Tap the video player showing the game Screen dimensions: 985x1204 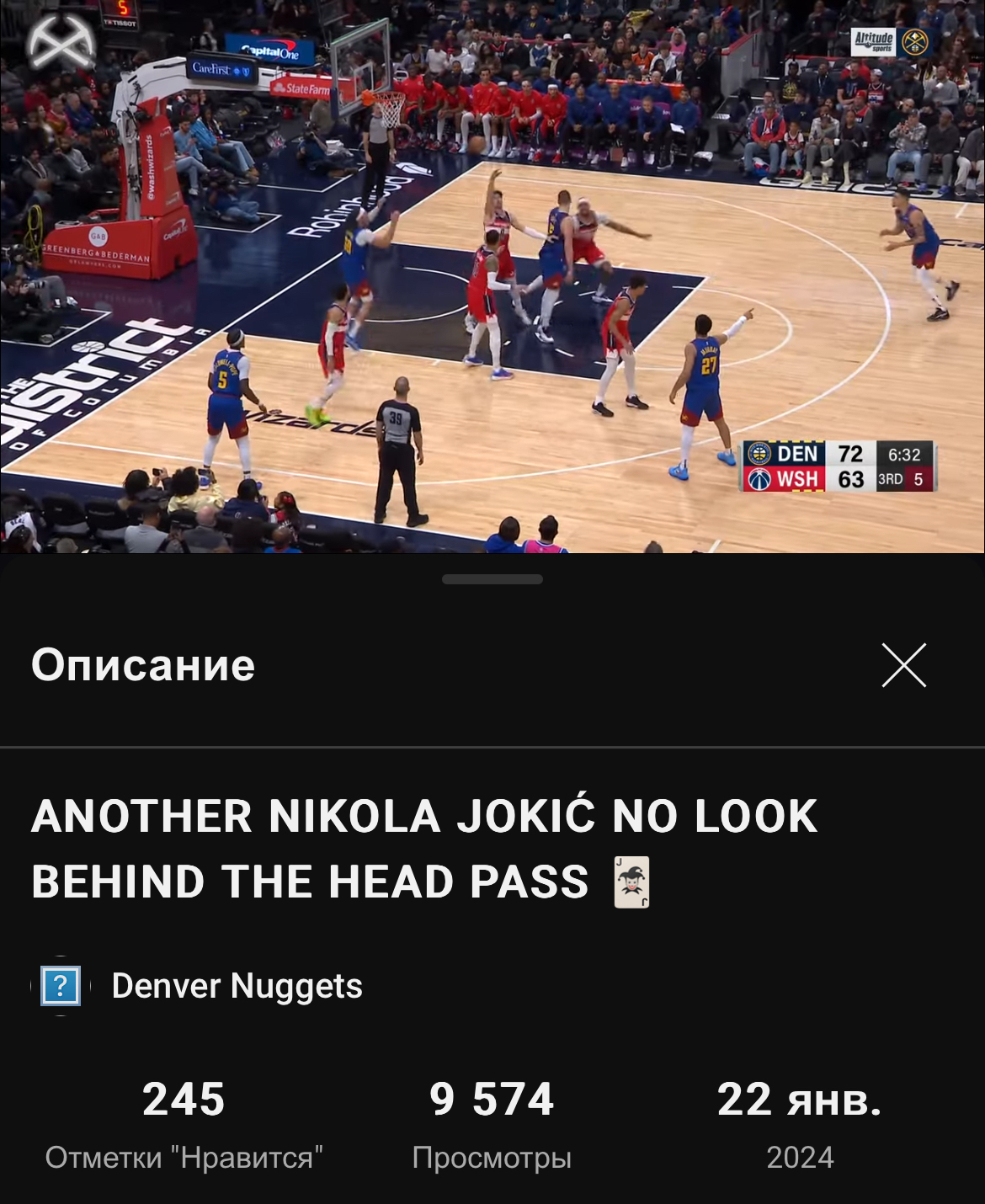tap(492, 276)
